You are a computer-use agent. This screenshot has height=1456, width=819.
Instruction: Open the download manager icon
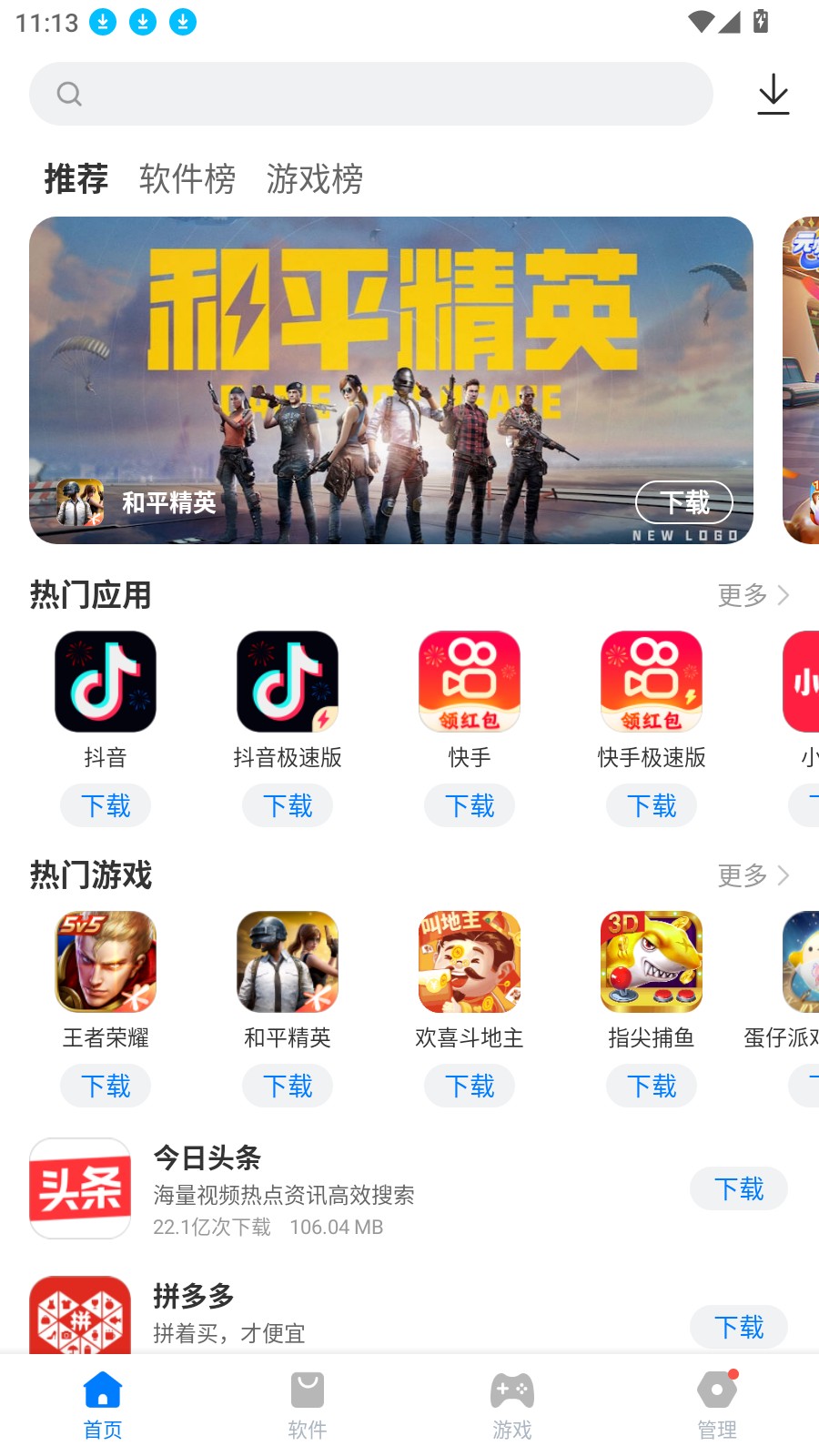point(773,94)
